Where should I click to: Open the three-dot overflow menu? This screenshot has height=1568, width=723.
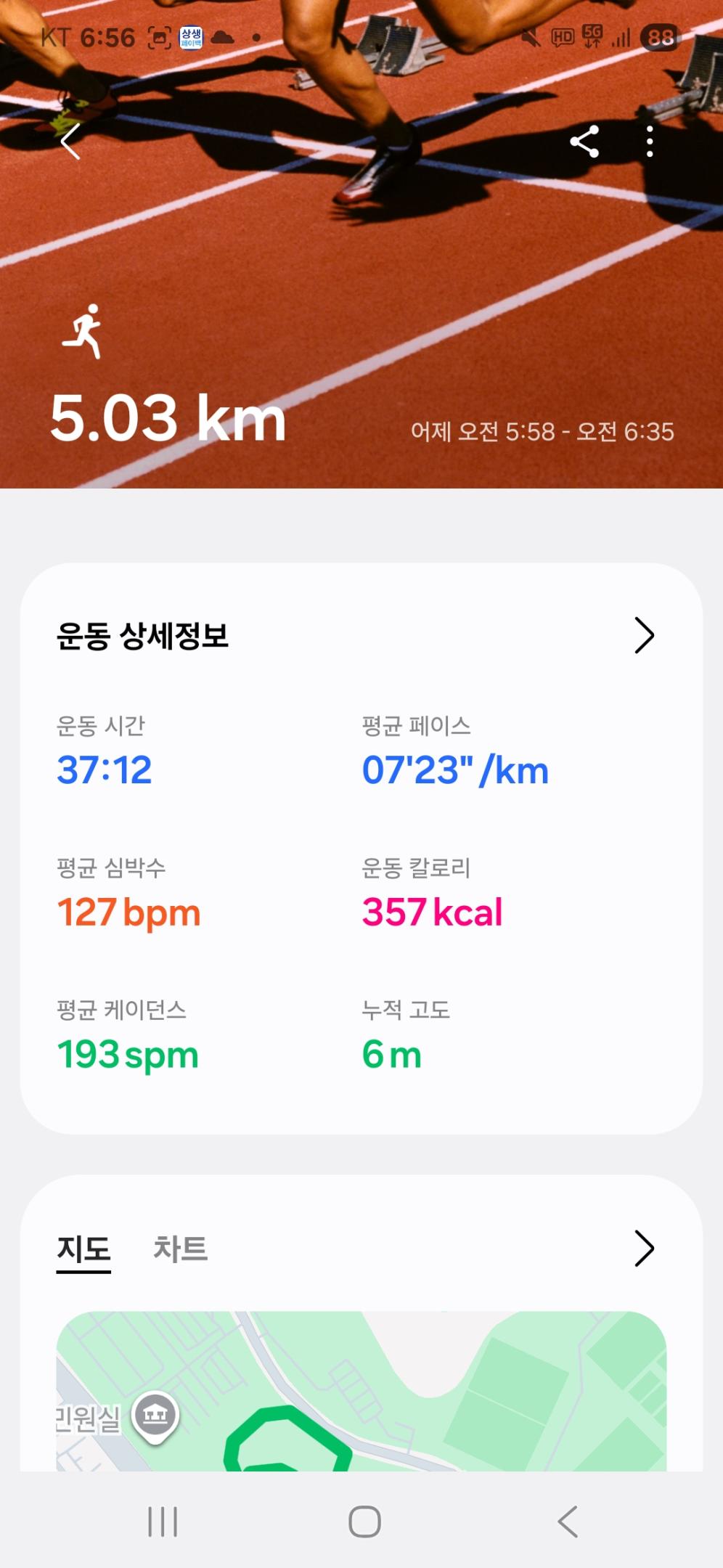pyautogui.click(x=650, y=141)
